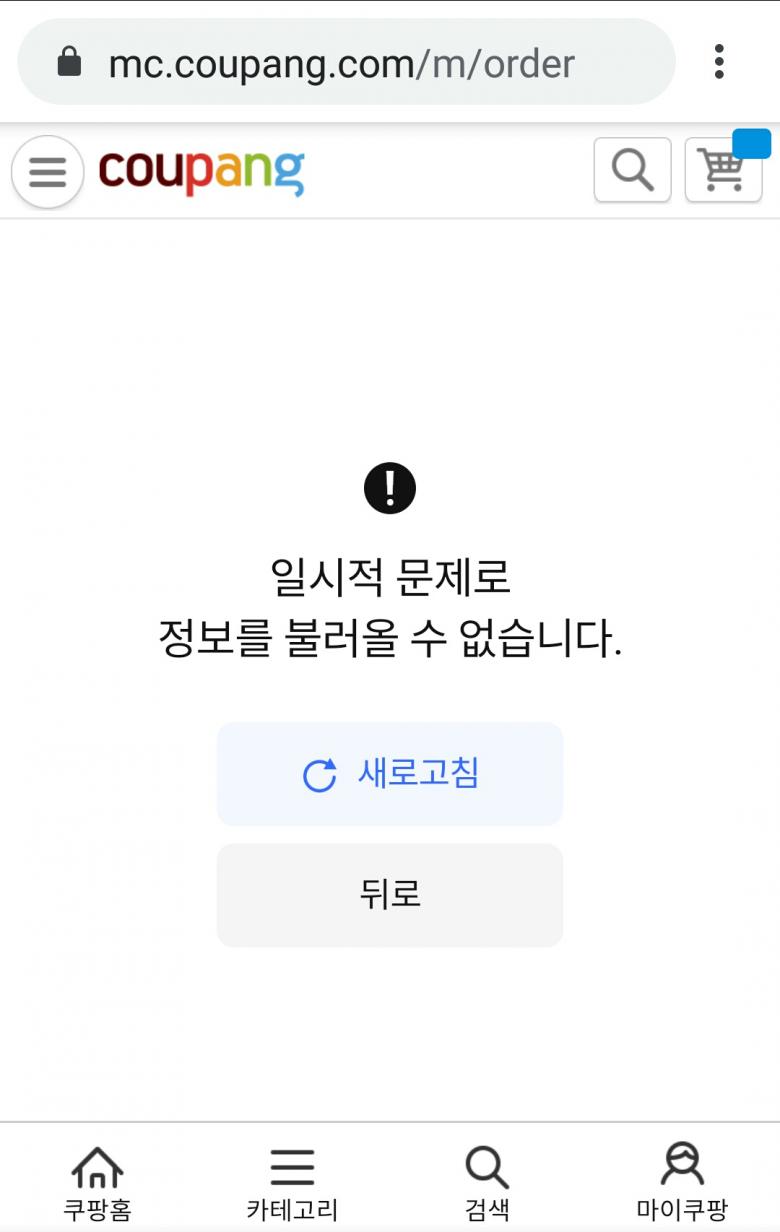The image size is (780, 1232).
Task: Switch to the 쿠팡홈 tab
Action: [97, 1183]
